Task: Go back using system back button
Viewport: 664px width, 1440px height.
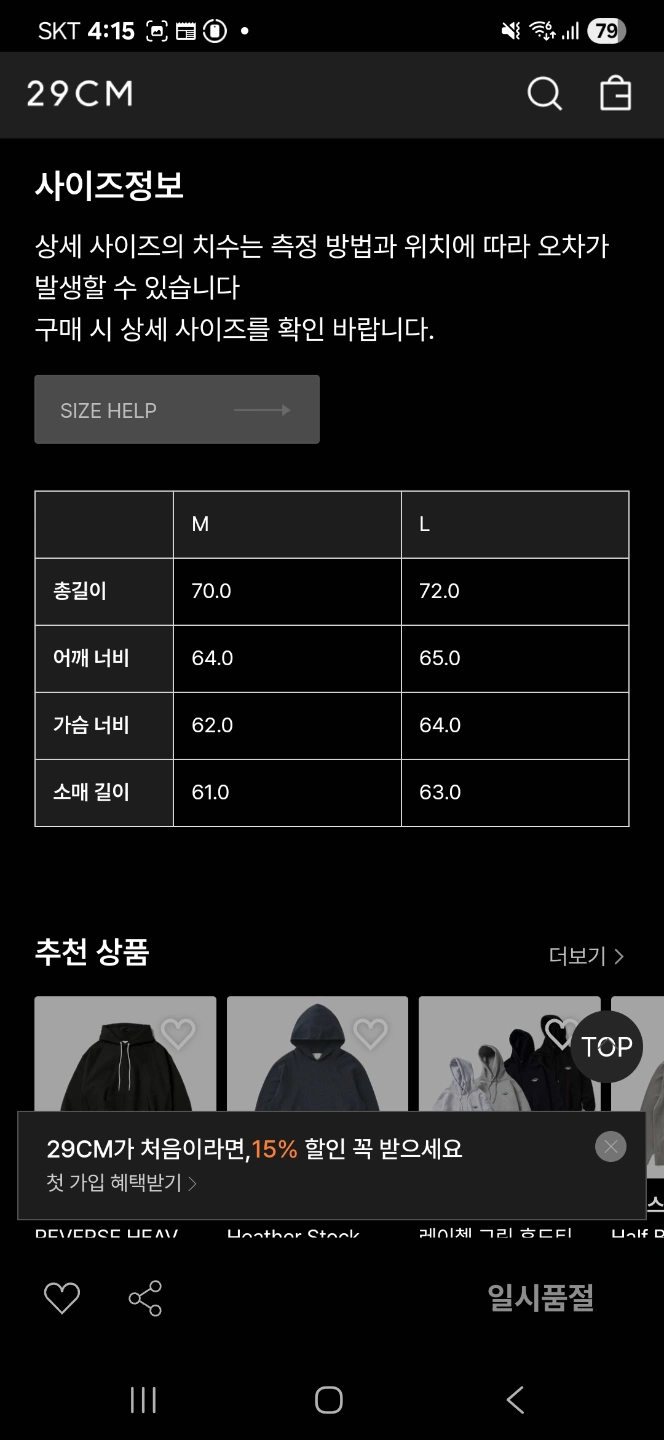Action: [x=515, y=1399]
